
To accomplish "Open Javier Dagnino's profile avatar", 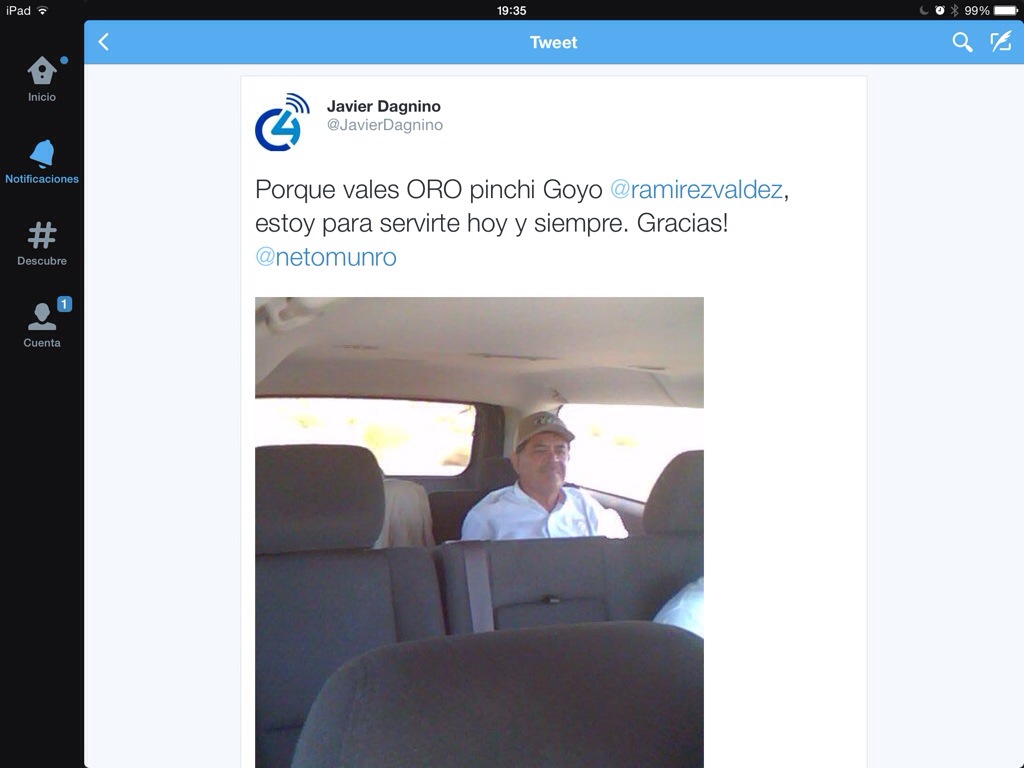I will coord(282,123).
